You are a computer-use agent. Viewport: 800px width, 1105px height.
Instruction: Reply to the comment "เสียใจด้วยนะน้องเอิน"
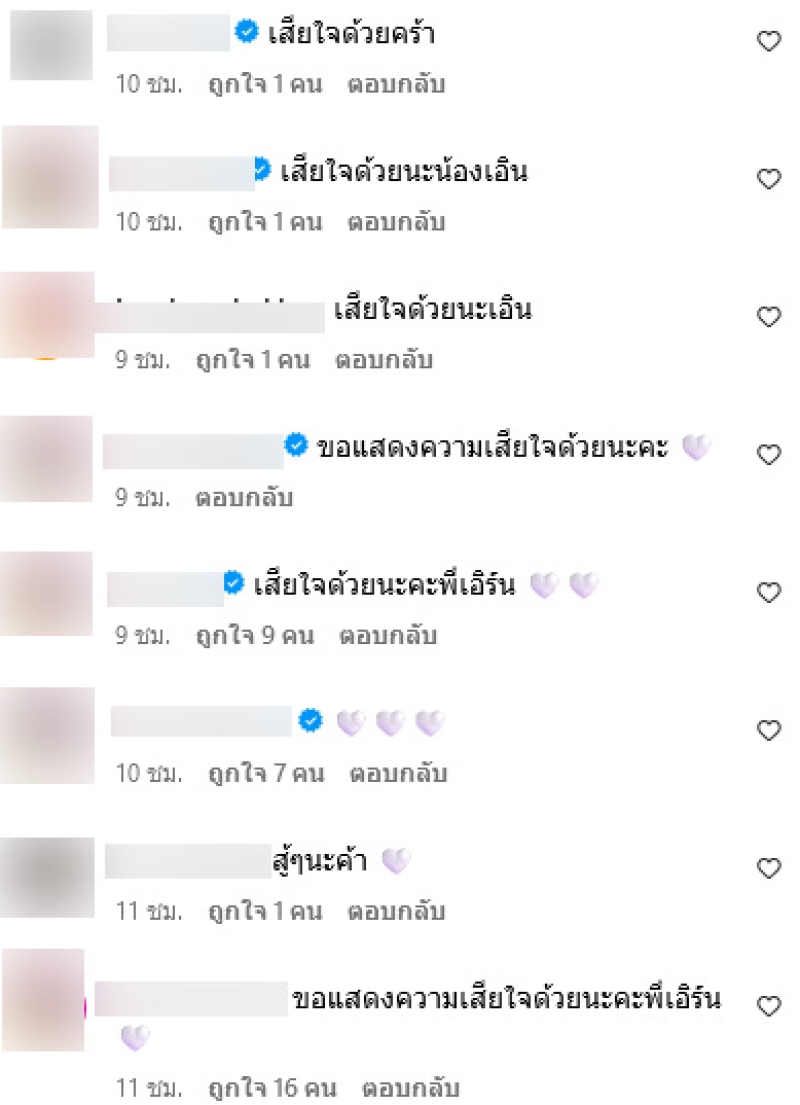click(x=396, y=222)
